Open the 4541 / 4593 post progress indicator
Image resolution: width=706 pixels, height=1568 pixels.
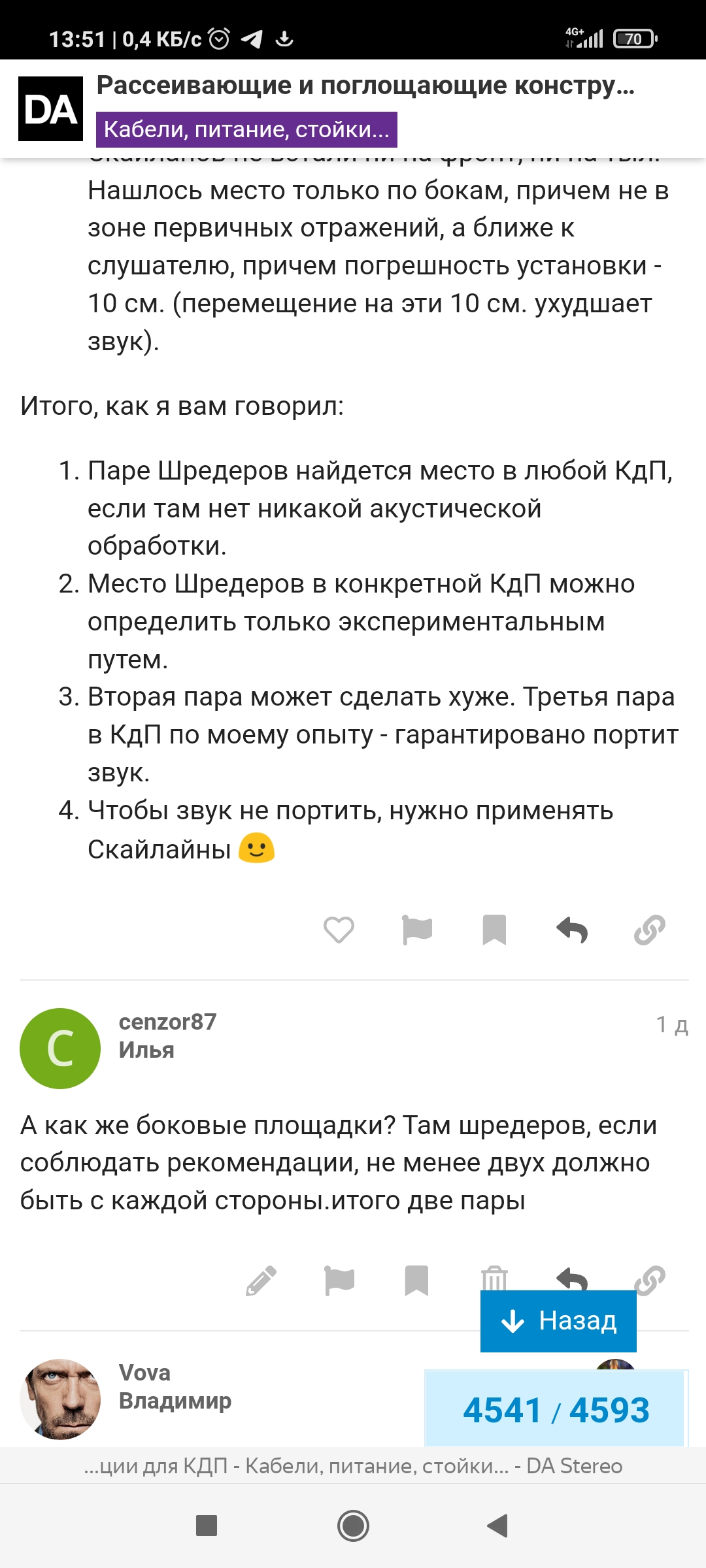[x=556, y=1409]
